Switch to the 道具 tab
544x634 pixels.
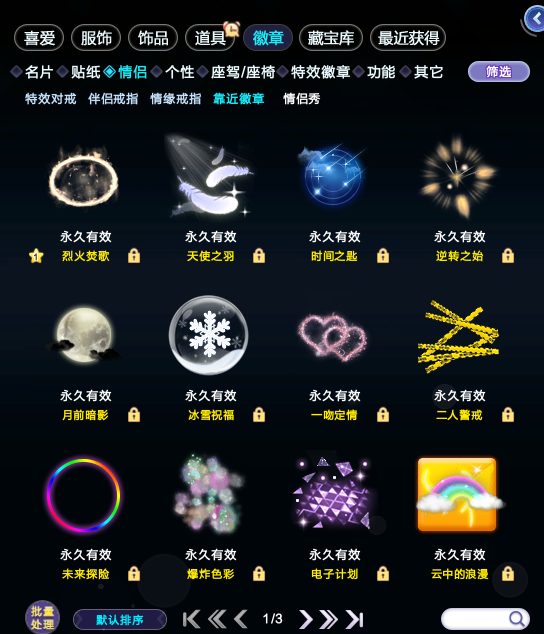210,38
